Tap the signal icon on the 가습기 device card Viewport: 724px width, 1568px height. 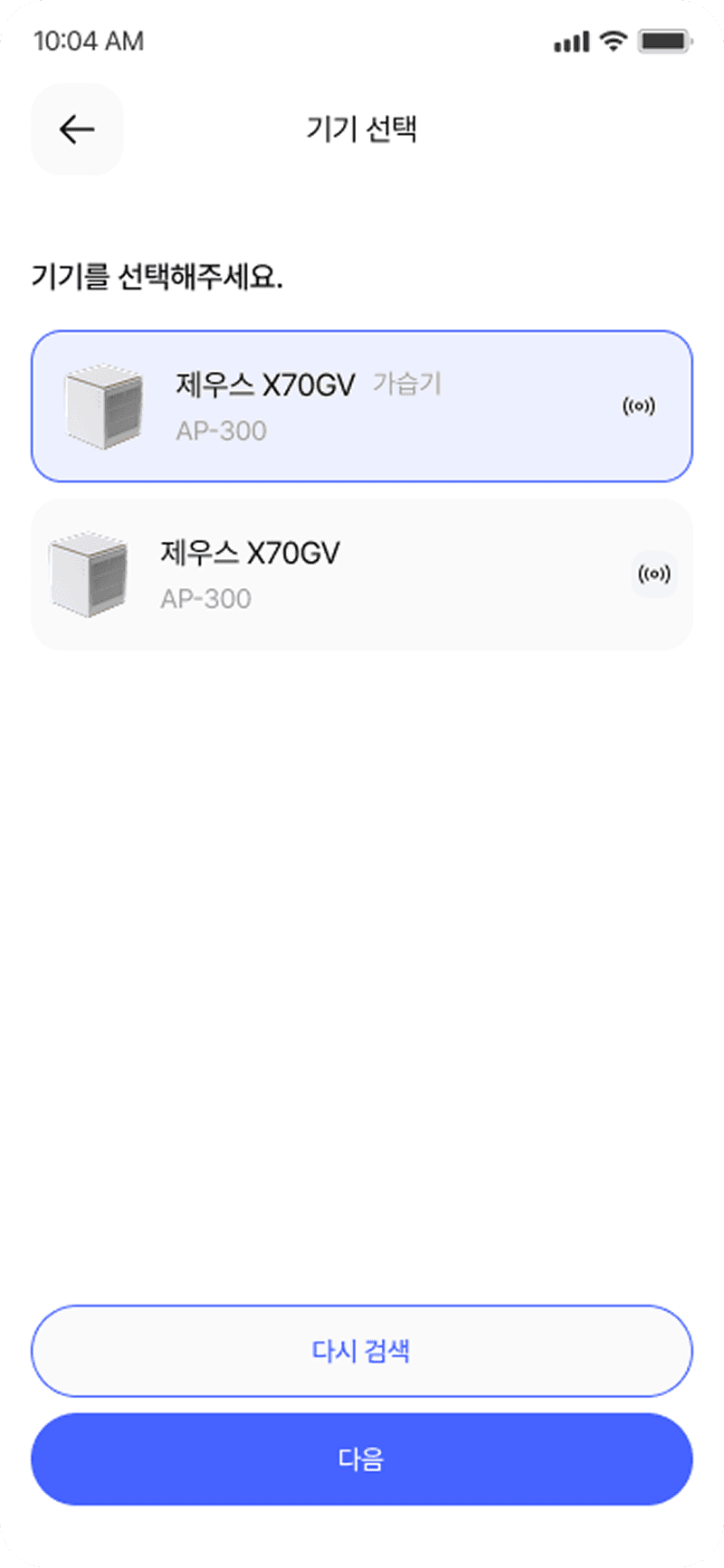coord(639,406)
